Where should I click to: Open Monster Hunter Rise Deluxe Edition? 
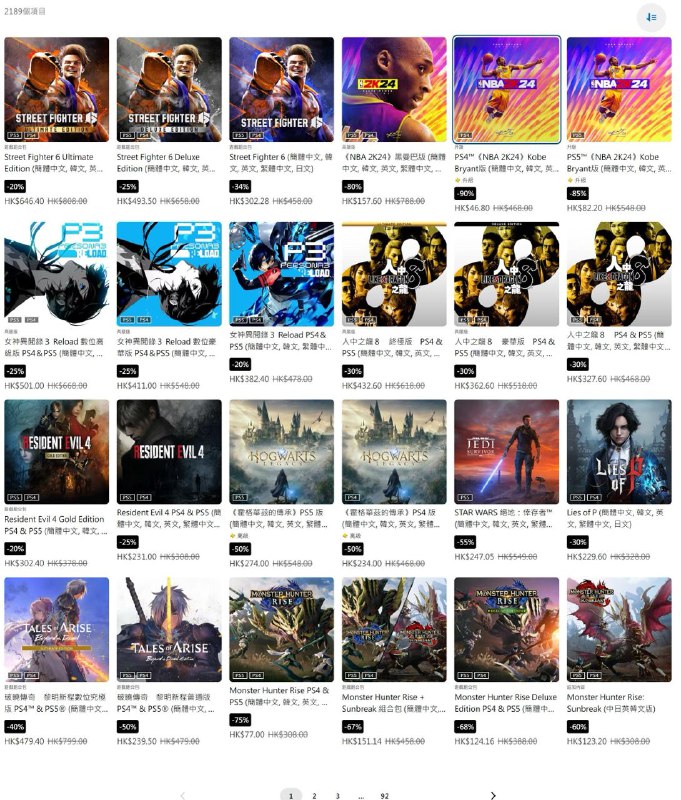pos(506,630)
